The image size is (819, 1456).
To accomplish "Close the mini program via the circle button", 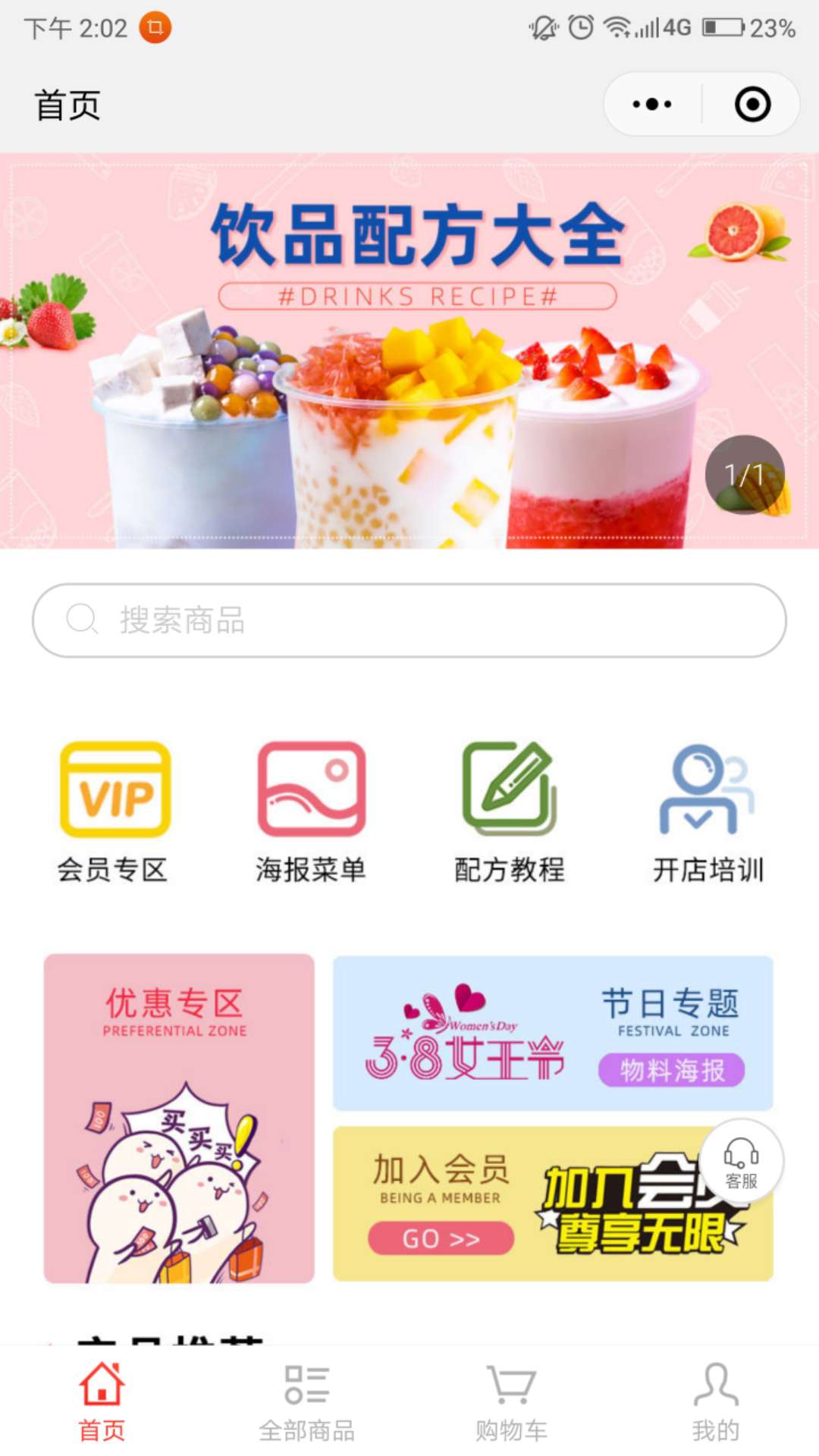I will [x=752, y=104].
